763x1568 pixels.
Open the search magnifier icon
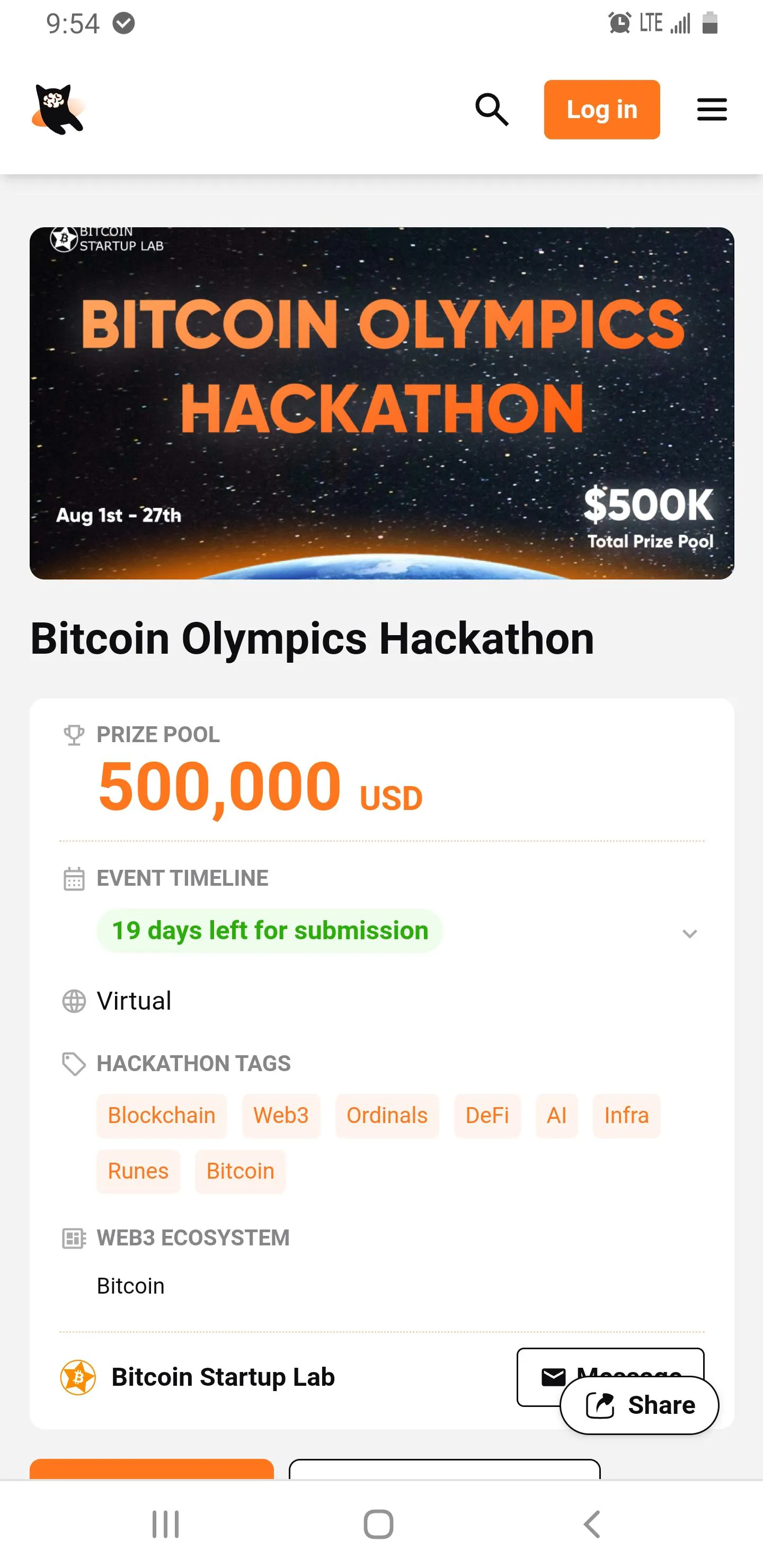(x=492, y=110)
